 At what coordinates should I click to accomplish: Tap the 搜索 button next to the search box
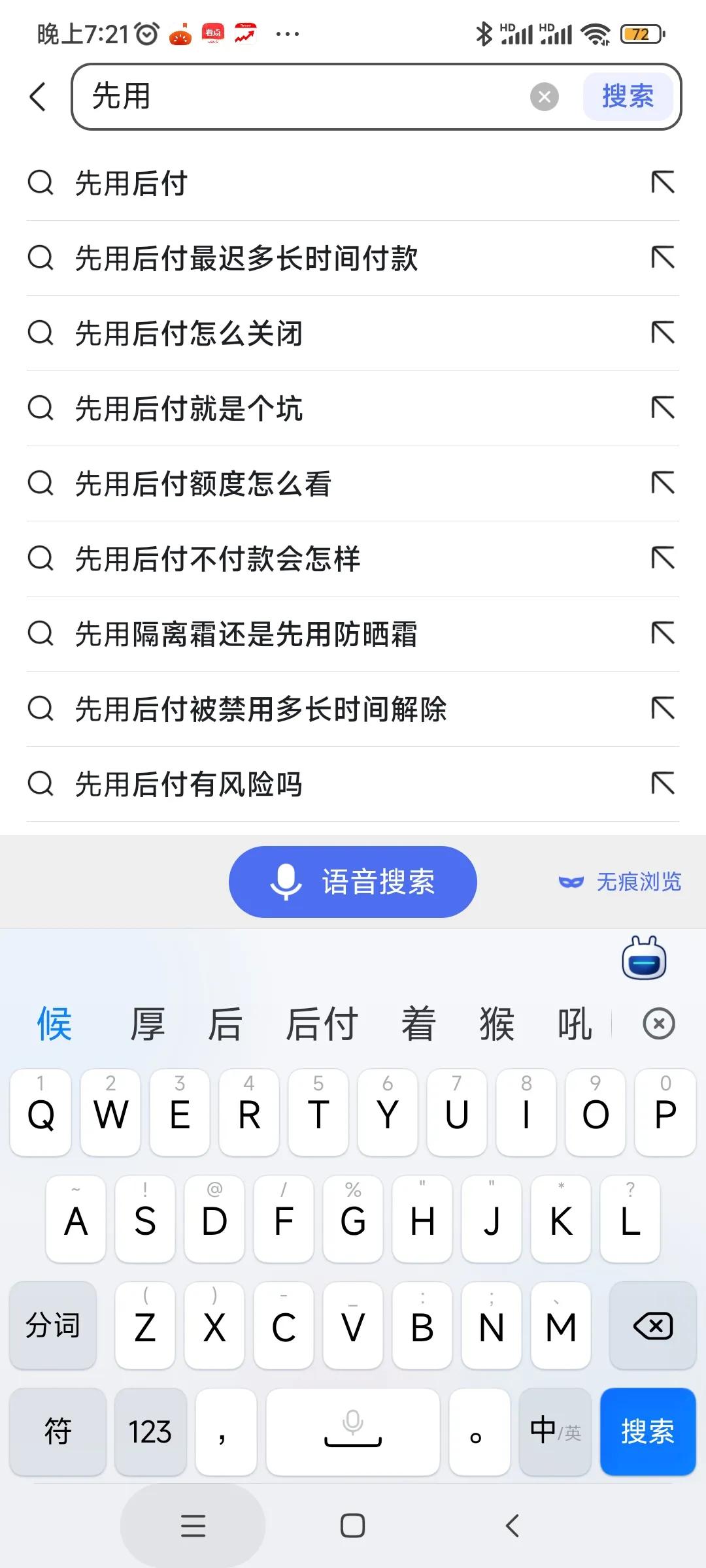(x=627, y=97)
